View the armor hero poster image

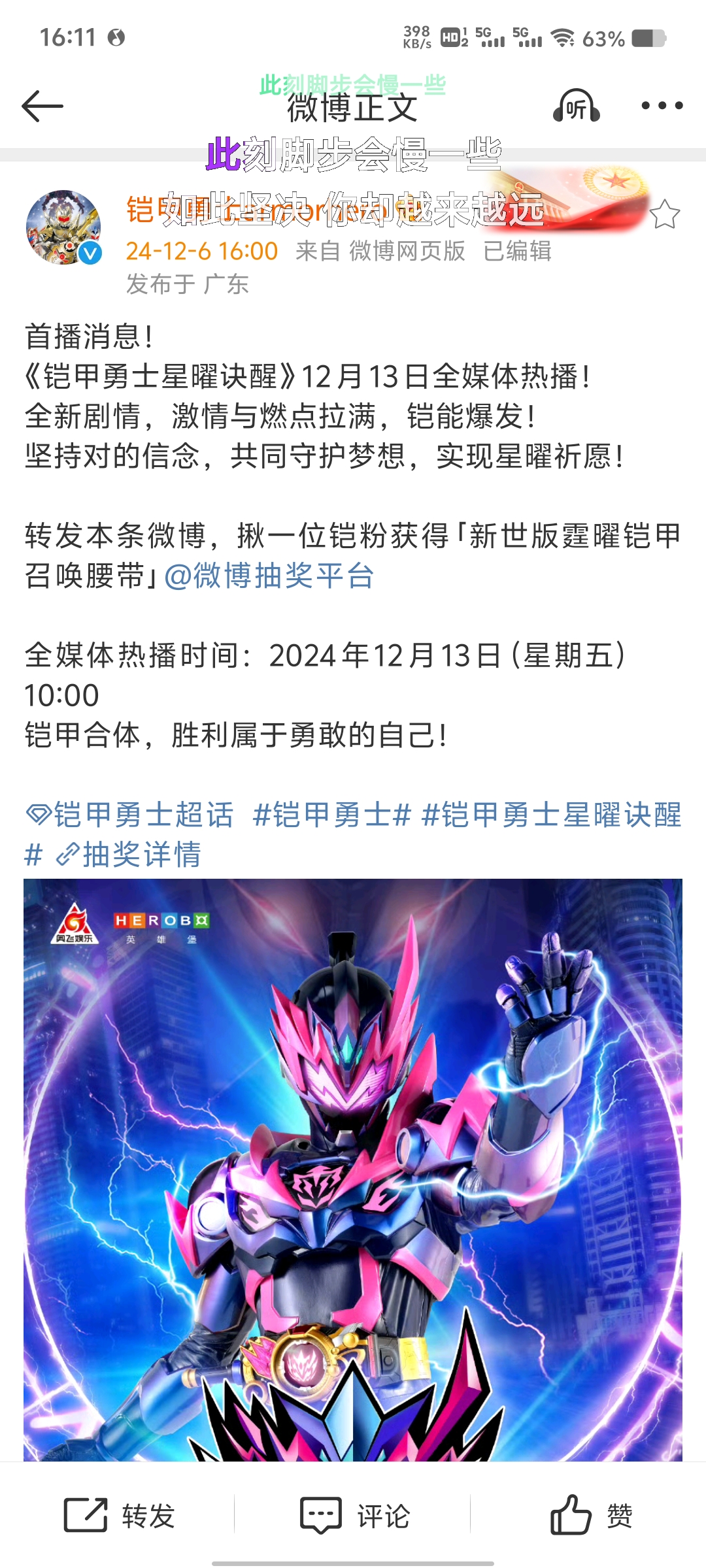(353, 1169)
